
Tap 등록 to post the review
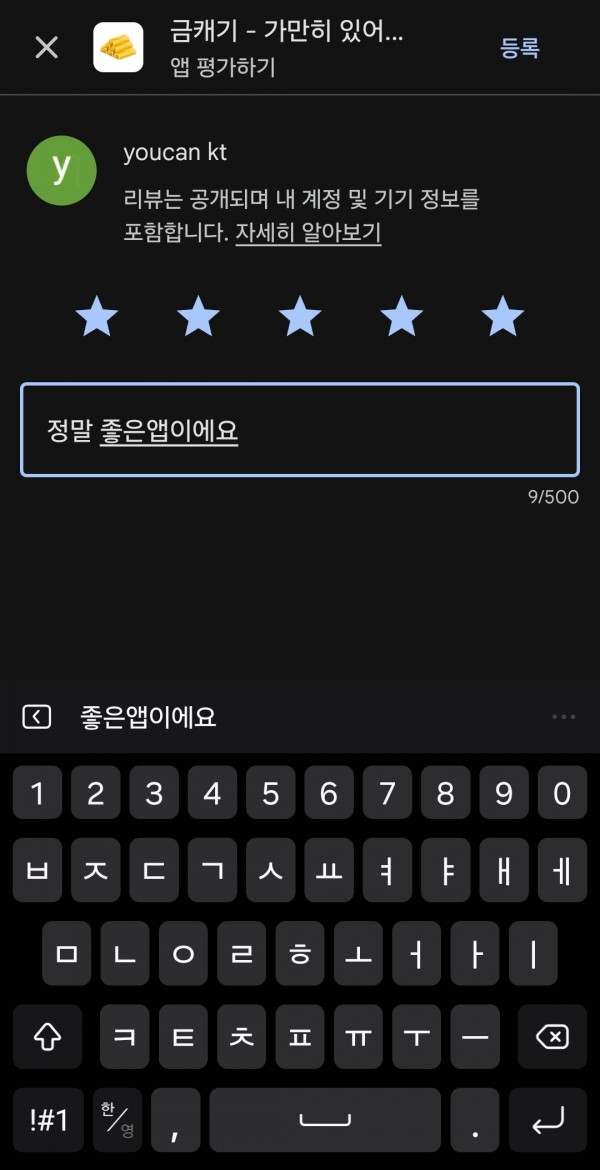pyautogui.click(x=519, y=48)
